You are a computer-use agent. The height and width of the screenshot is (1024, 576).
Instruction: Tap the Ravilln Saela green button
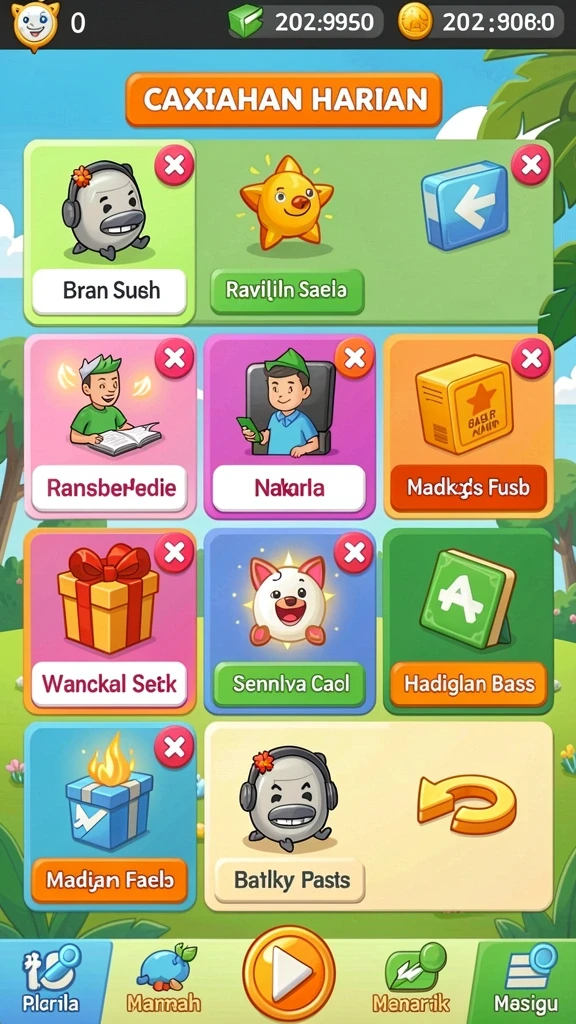coord(287,291)
